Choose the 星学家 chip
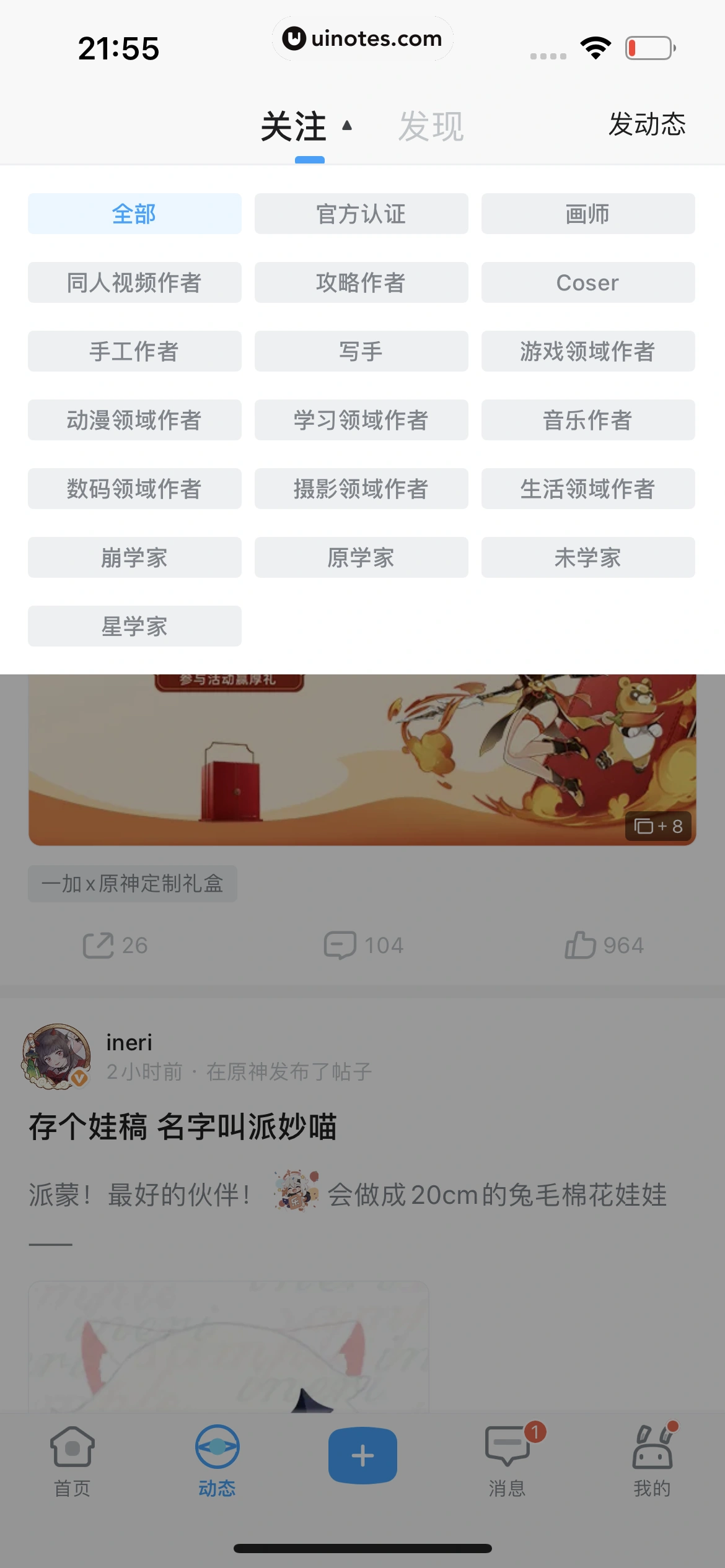This screenshot has height=1568, width=725. (x=134, y=626)
